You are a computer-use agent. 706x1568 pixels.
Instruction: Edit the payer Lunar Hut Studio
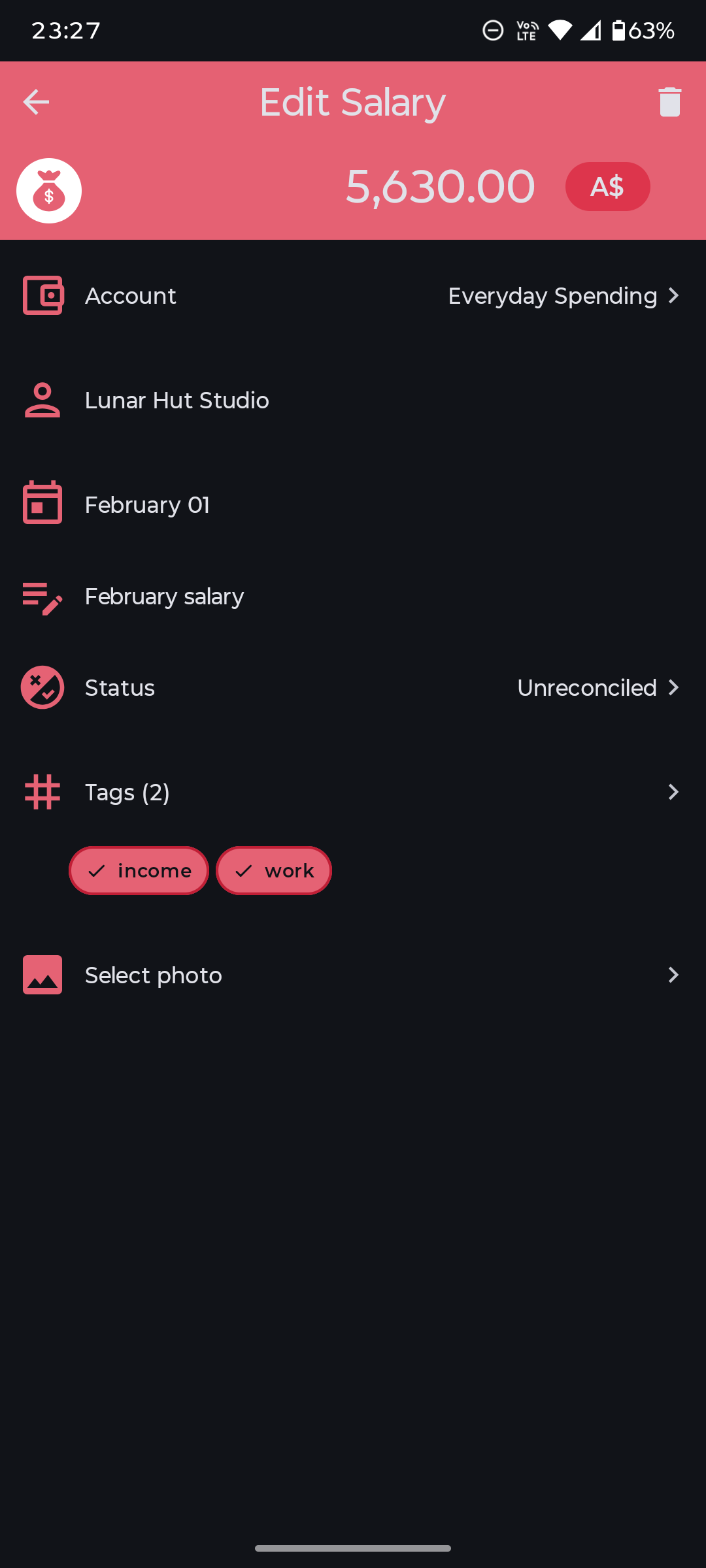[x=353, y=400]
